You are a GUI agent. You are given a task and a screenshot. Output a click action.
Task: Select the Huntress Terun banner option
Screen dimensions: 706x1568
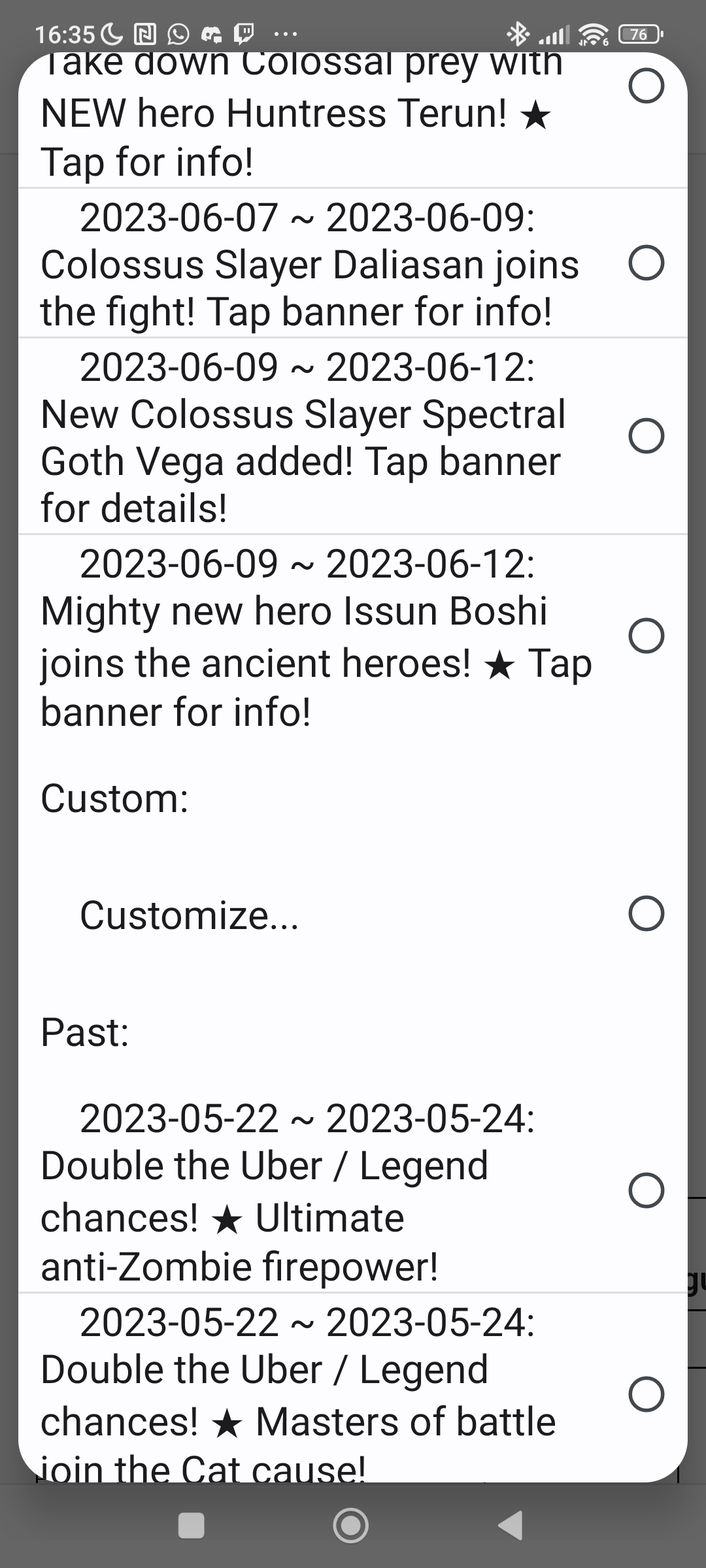coord(353,120)
